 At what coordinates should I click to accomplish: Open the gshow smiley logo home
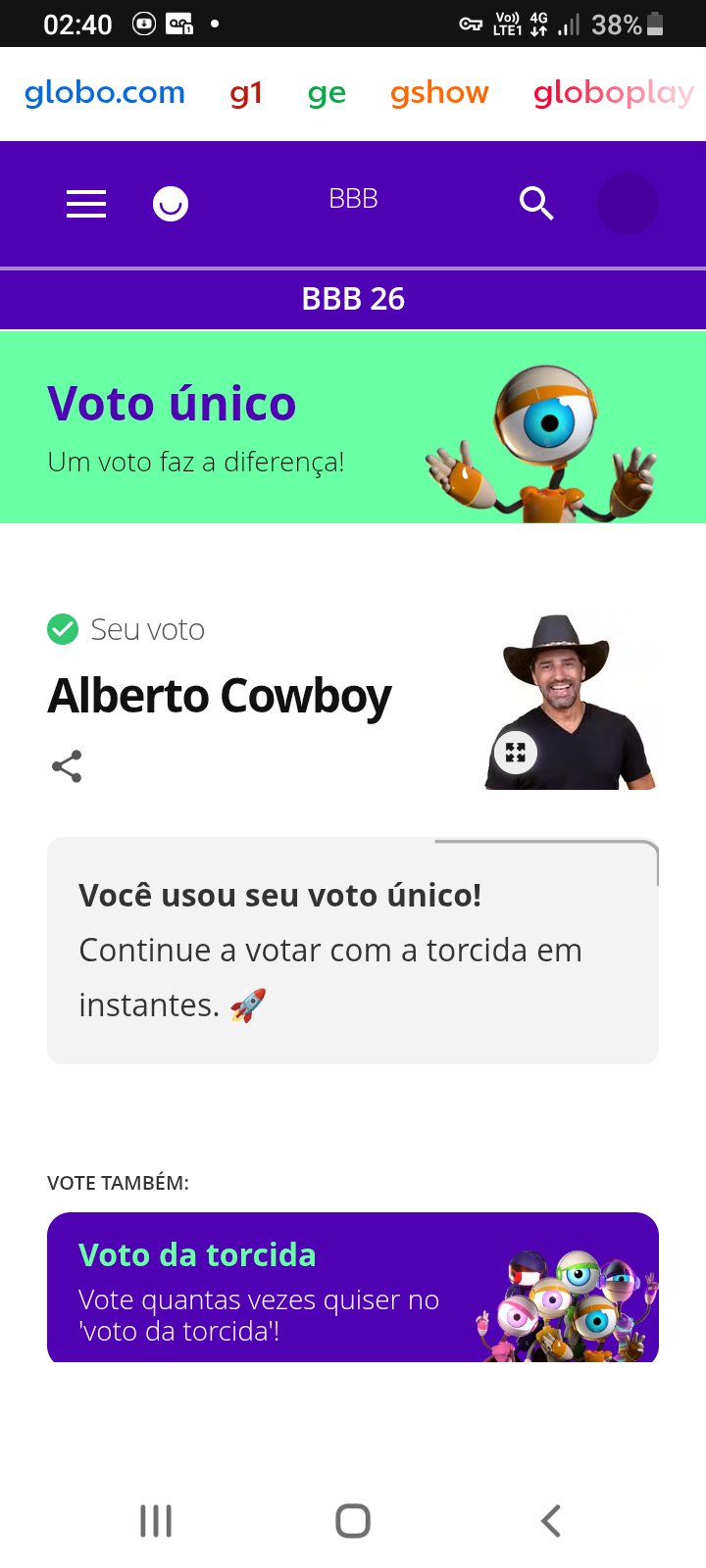[x=171, y=204]
